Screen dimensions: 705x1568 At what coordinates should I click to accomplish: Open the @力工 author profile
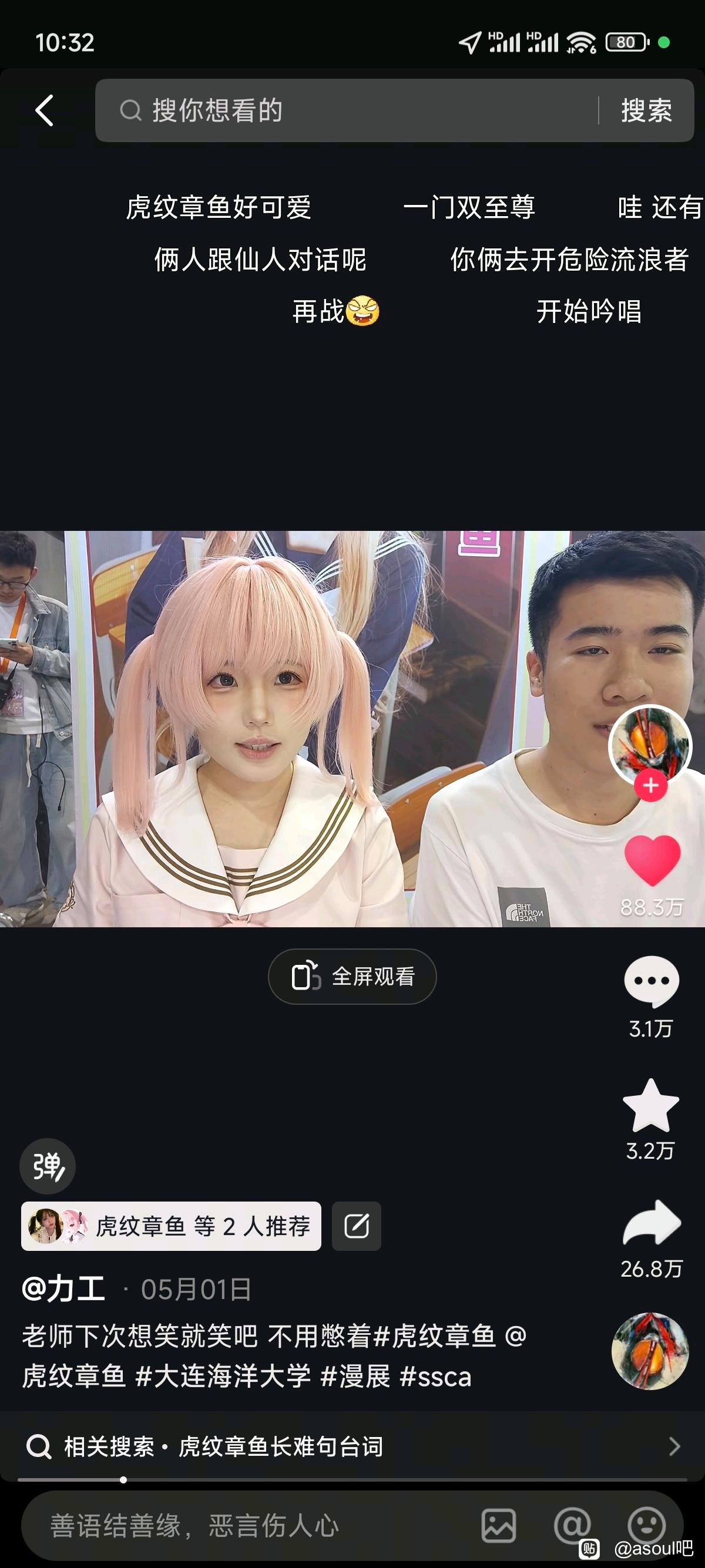pos(64,1288)
